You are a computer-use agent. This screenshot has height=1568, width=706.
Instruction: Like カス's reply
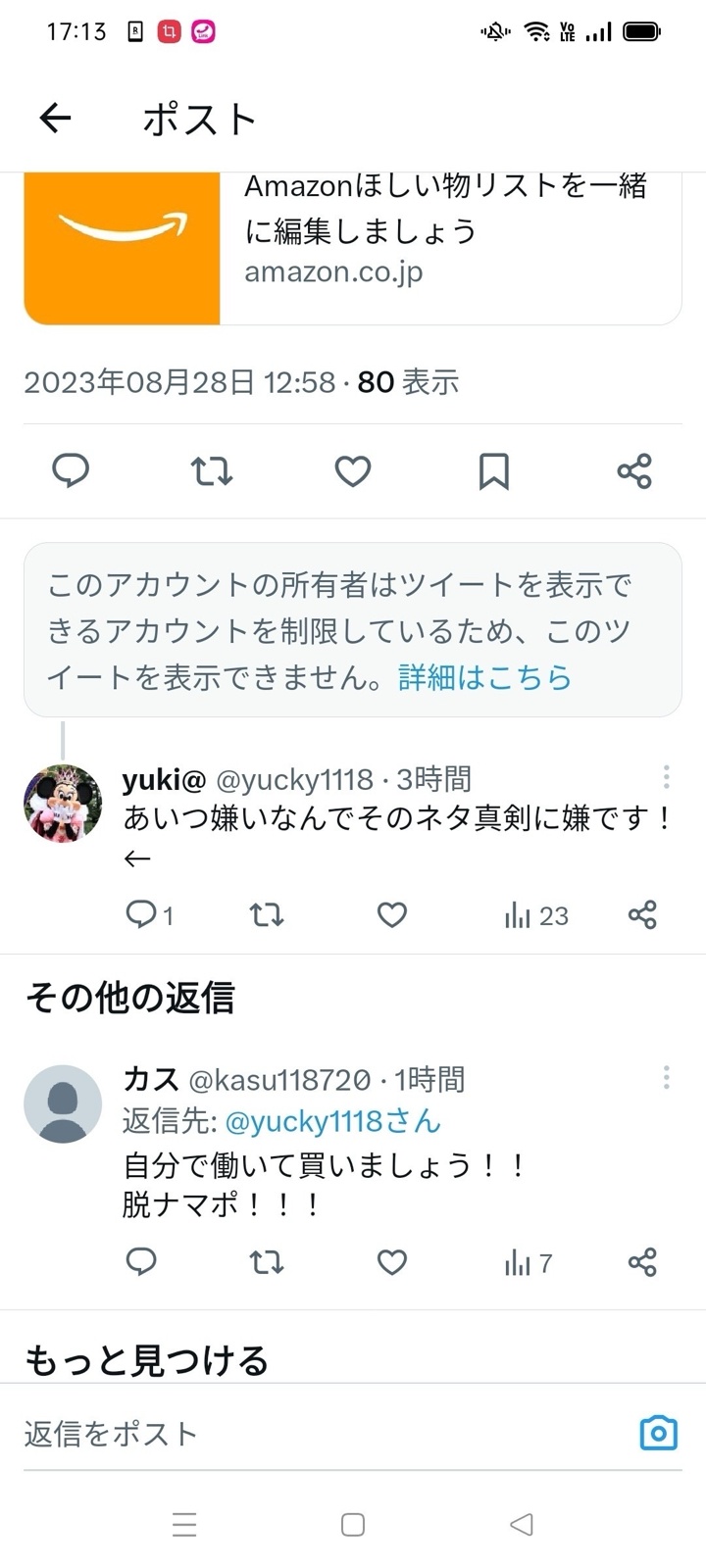point(392,1262)
